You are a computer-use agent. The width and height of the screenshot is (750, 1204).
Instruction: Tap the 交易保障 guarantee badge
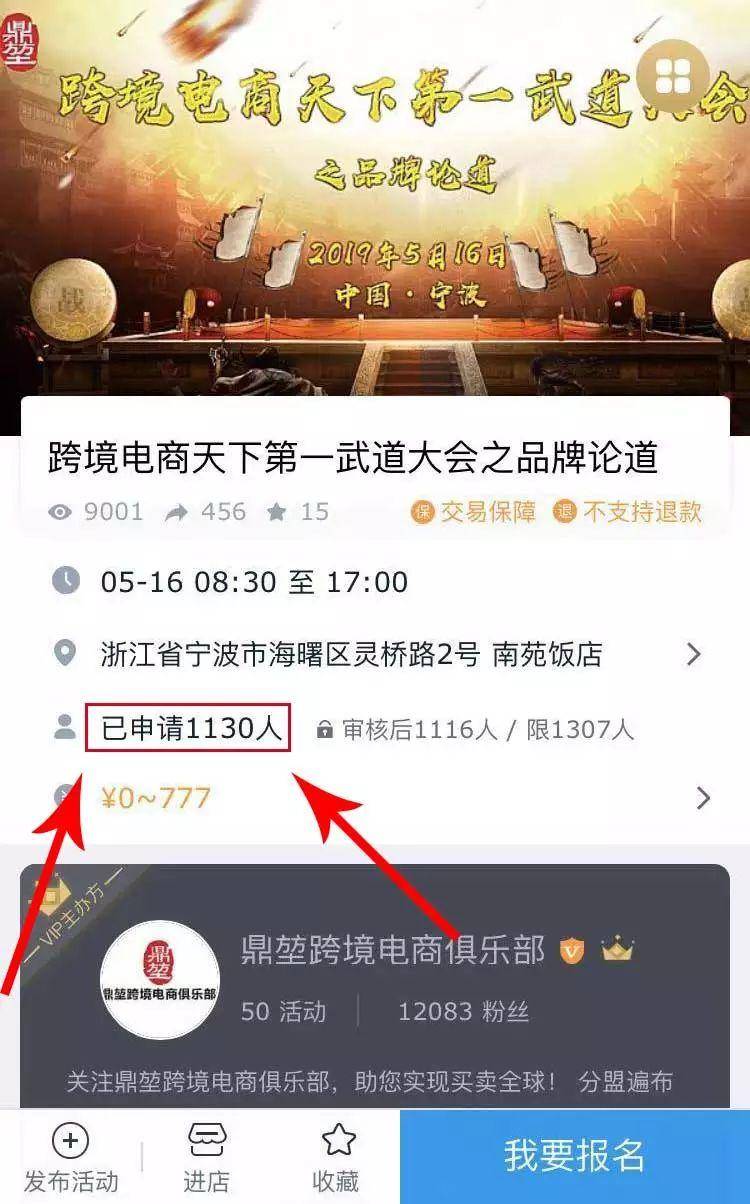pyautogui.click(x=472, y=512)
